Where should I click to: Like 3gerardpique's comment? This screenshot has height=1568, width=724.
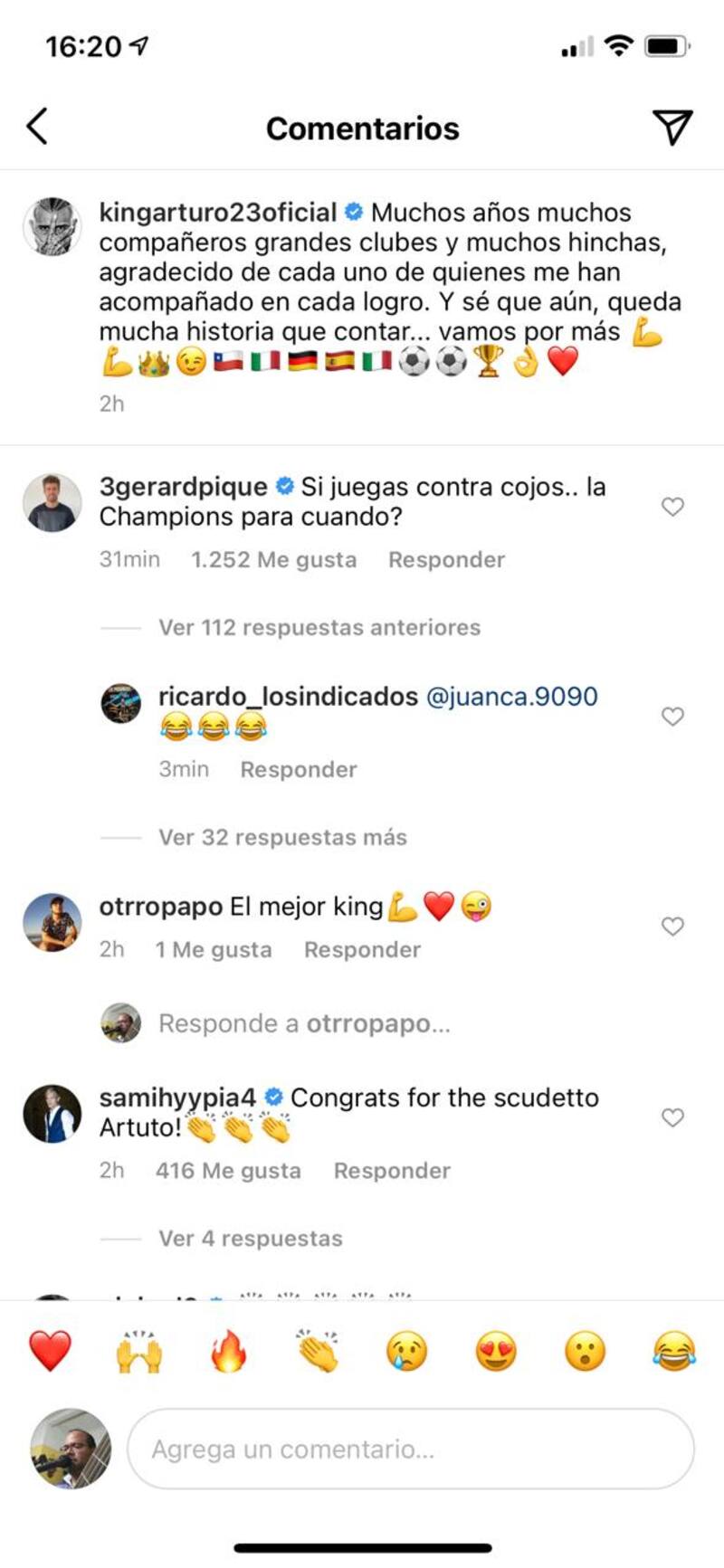(x=672, y=507)
